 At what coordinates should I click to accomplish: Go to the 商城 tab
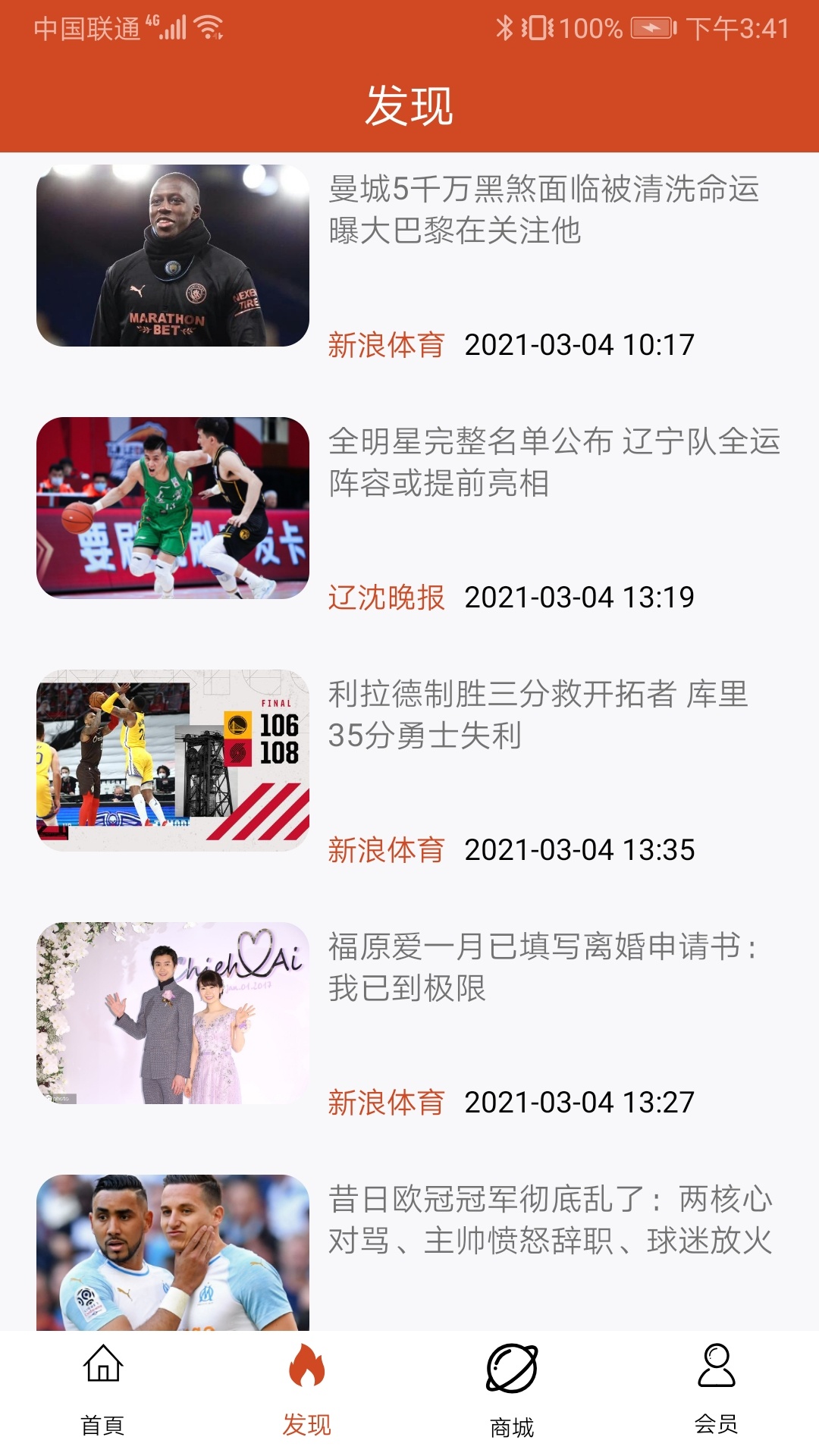pyautogui.click(x=512, y=1391)
